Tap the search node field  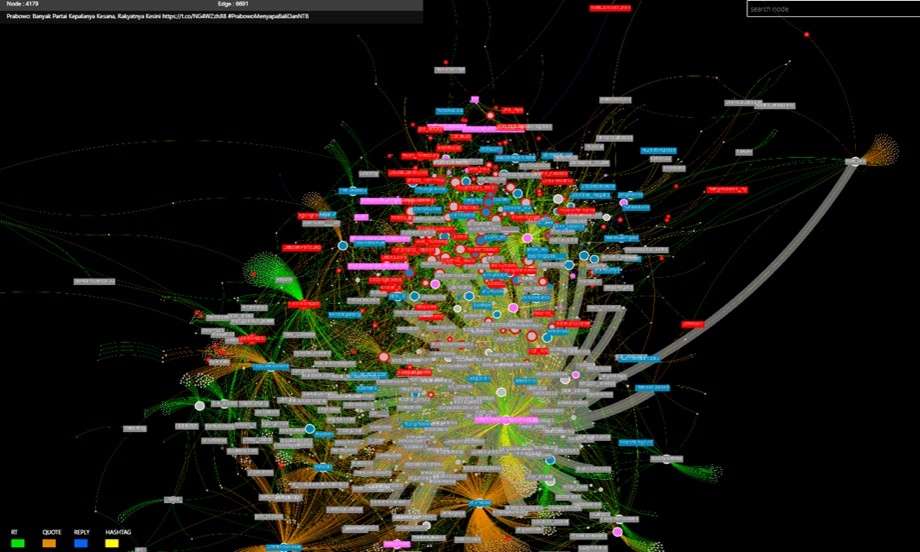(830, 9)
